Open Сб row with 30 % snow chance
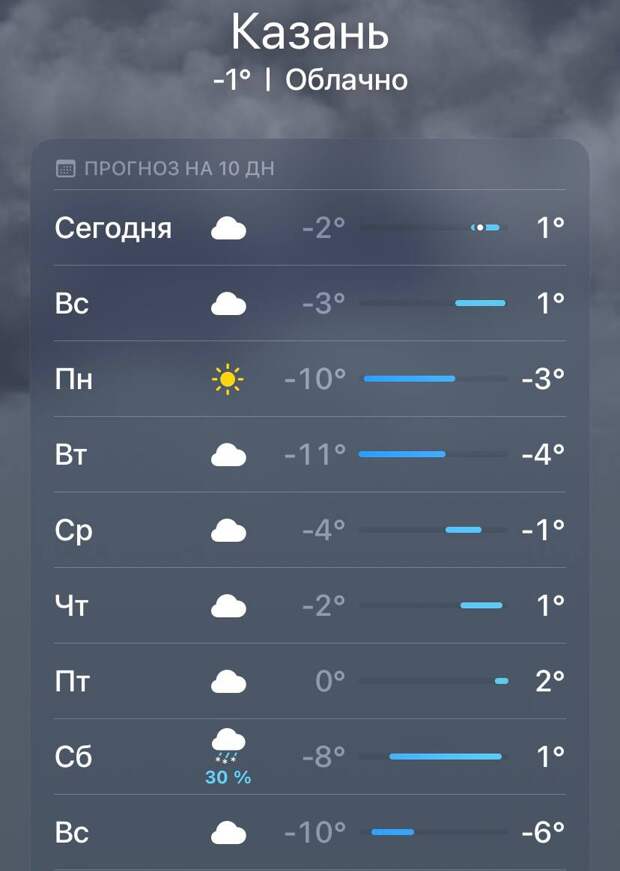The image size is (620, 871). [x=310, y=757]
